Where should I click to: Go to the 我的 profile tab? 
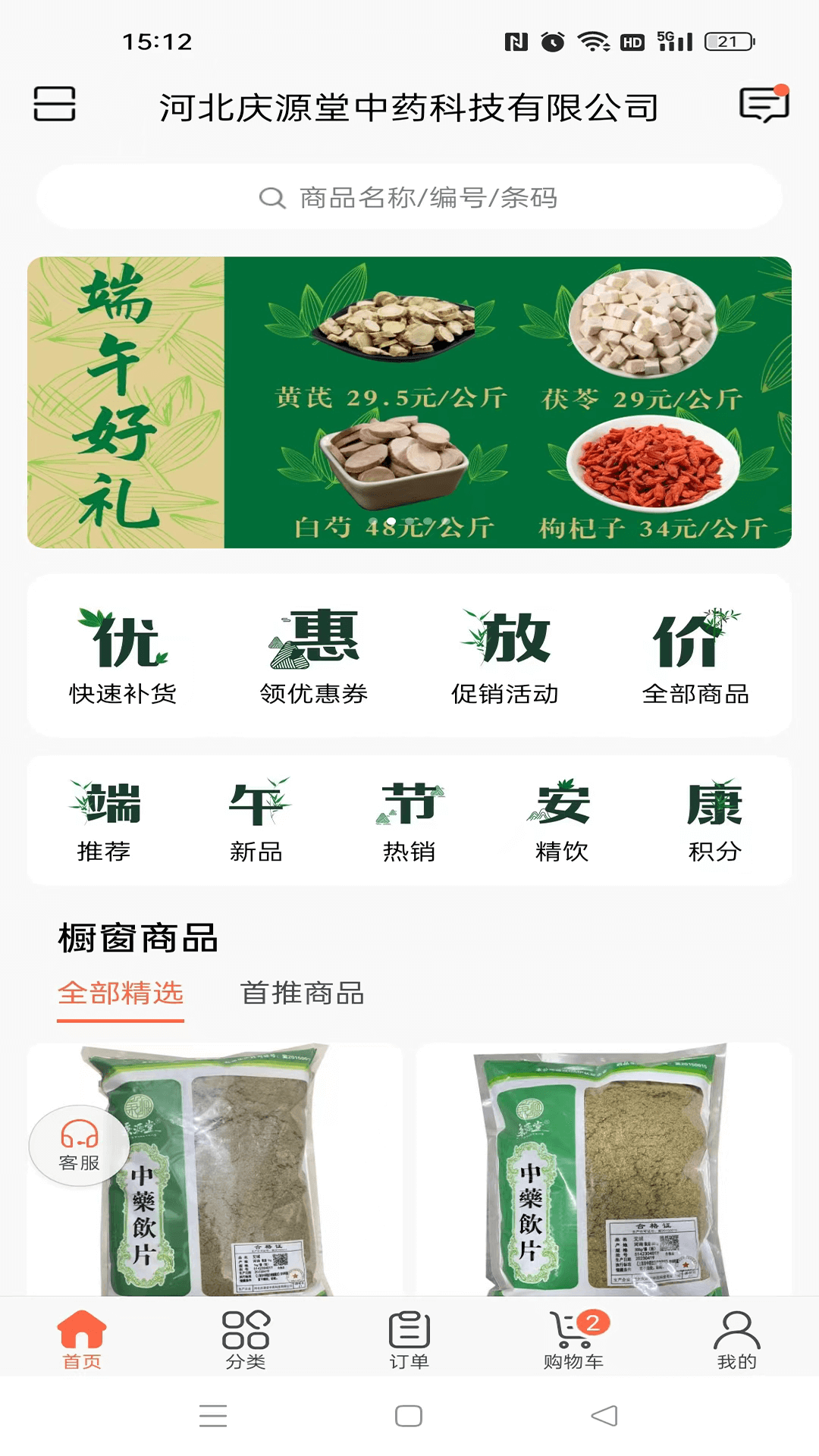736,1340
